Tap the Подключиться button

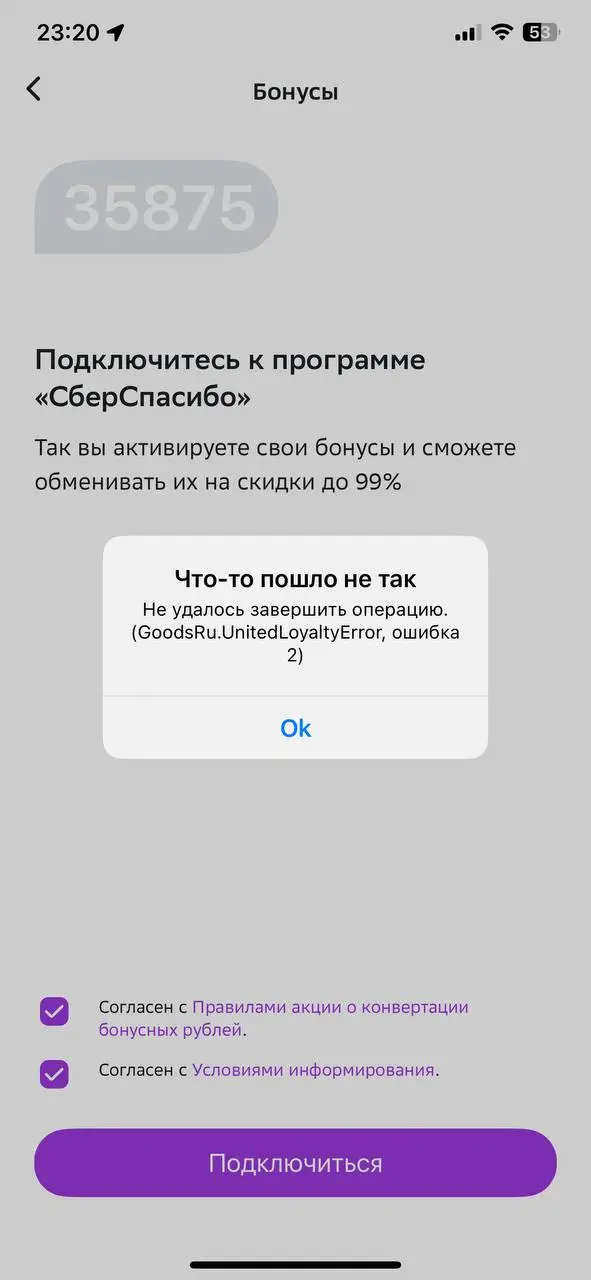[295, 1163]
